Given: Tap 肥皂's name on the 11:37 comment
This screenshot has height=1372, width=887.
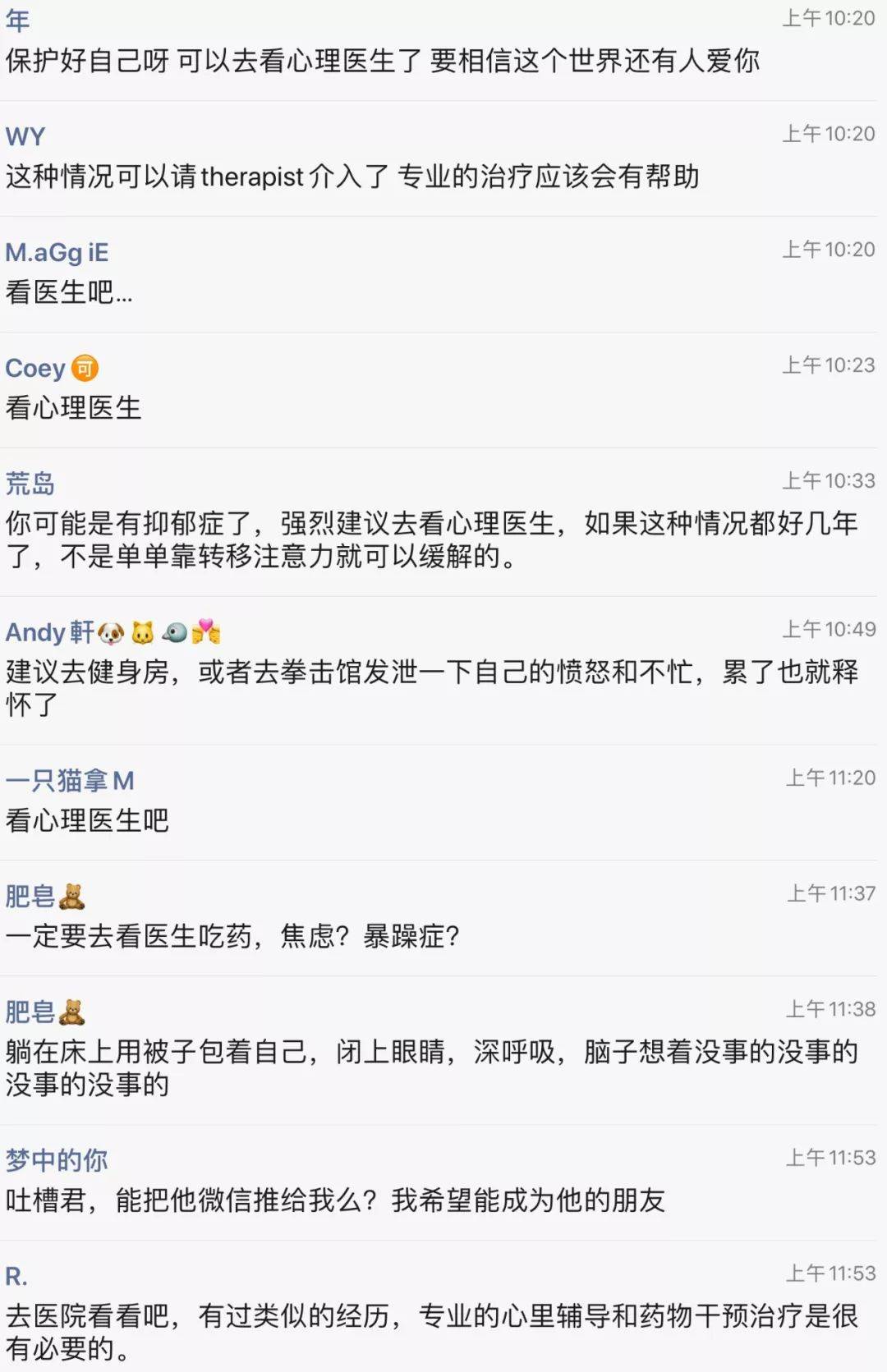Looking at the screenshot, I should 30,896.
